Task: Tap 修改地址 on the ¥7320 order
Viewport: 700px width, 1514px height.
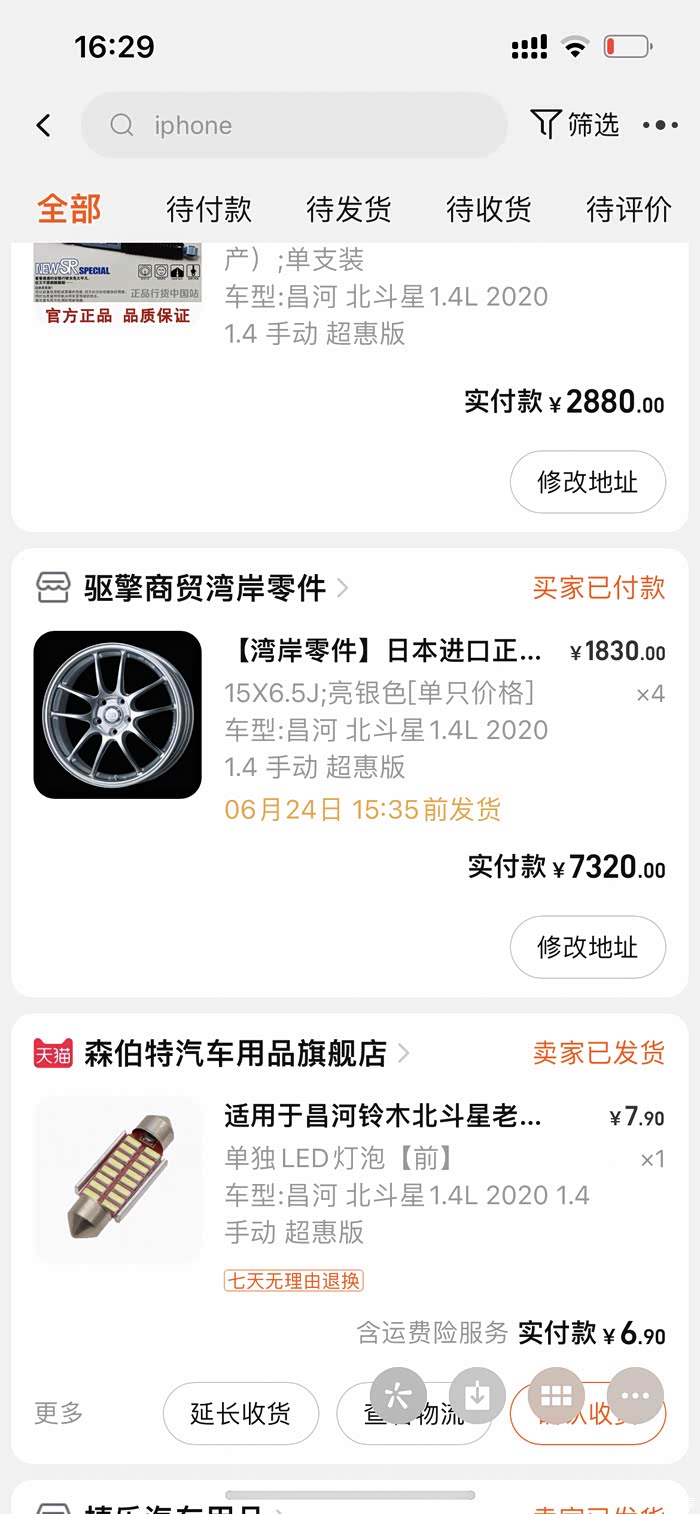Action: pos(587,947)
